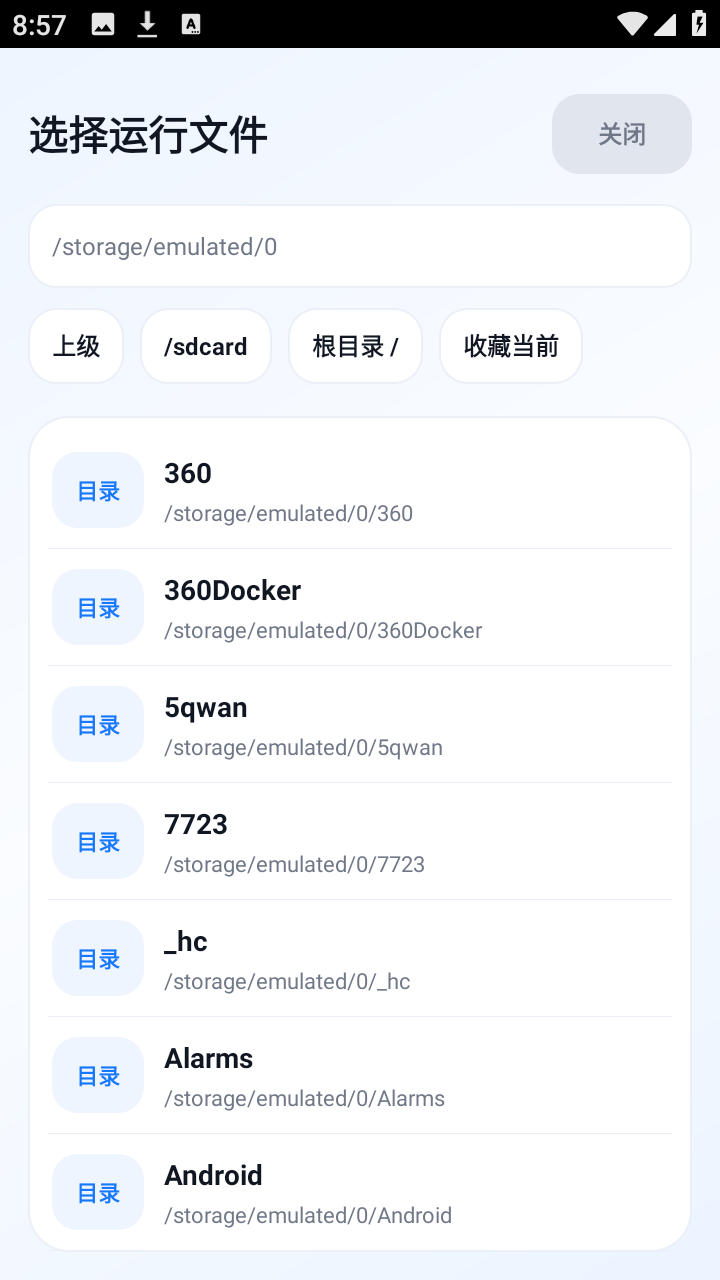Select the 目录 badge for 5qwan

[x=97, y=723]
